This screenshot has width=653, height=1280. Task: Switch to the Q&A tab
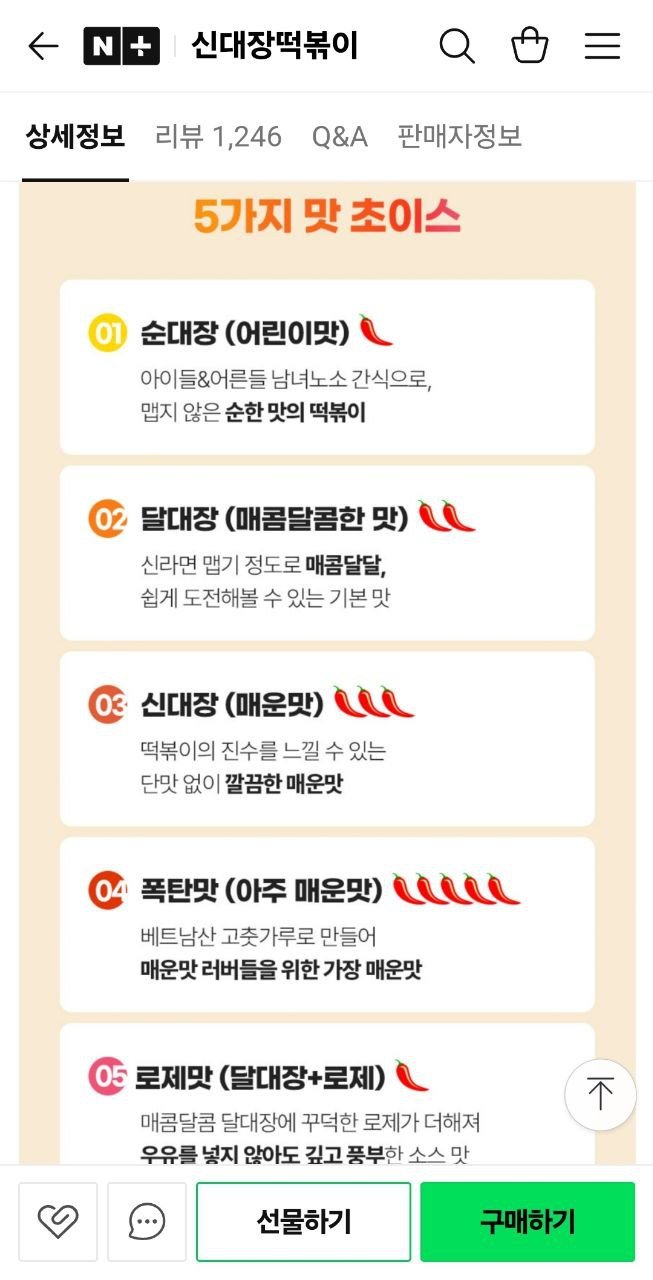pyautogui.click(x=339, y=136)
